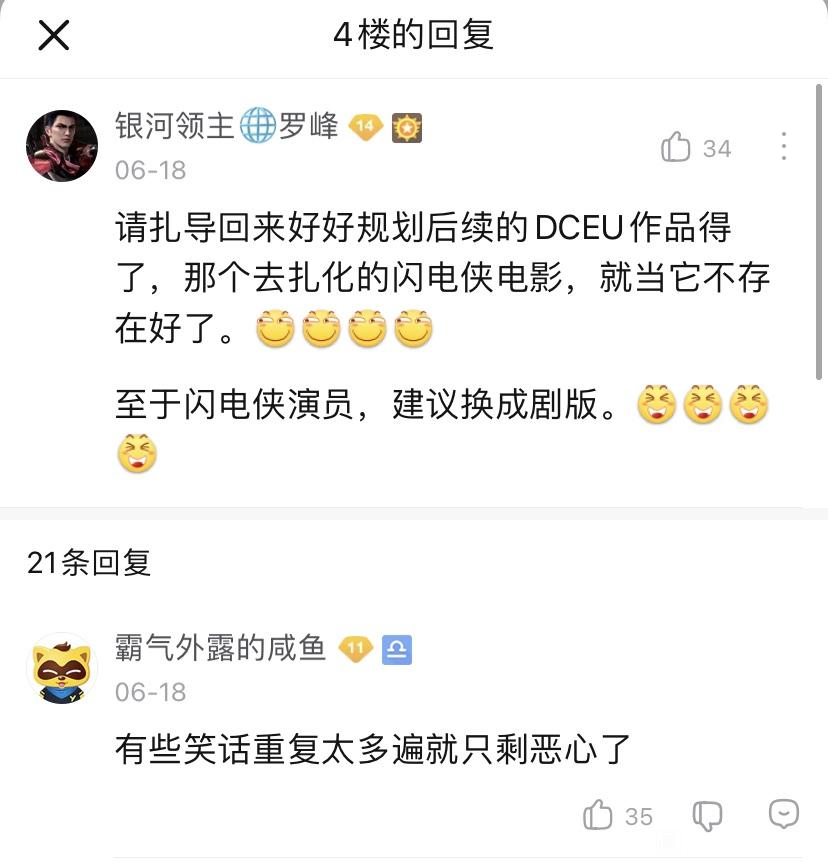Screen dimensions: 828x864
Task: Open overflow menu on 银河领主罗峰's comment
Action: click(784, 147)
